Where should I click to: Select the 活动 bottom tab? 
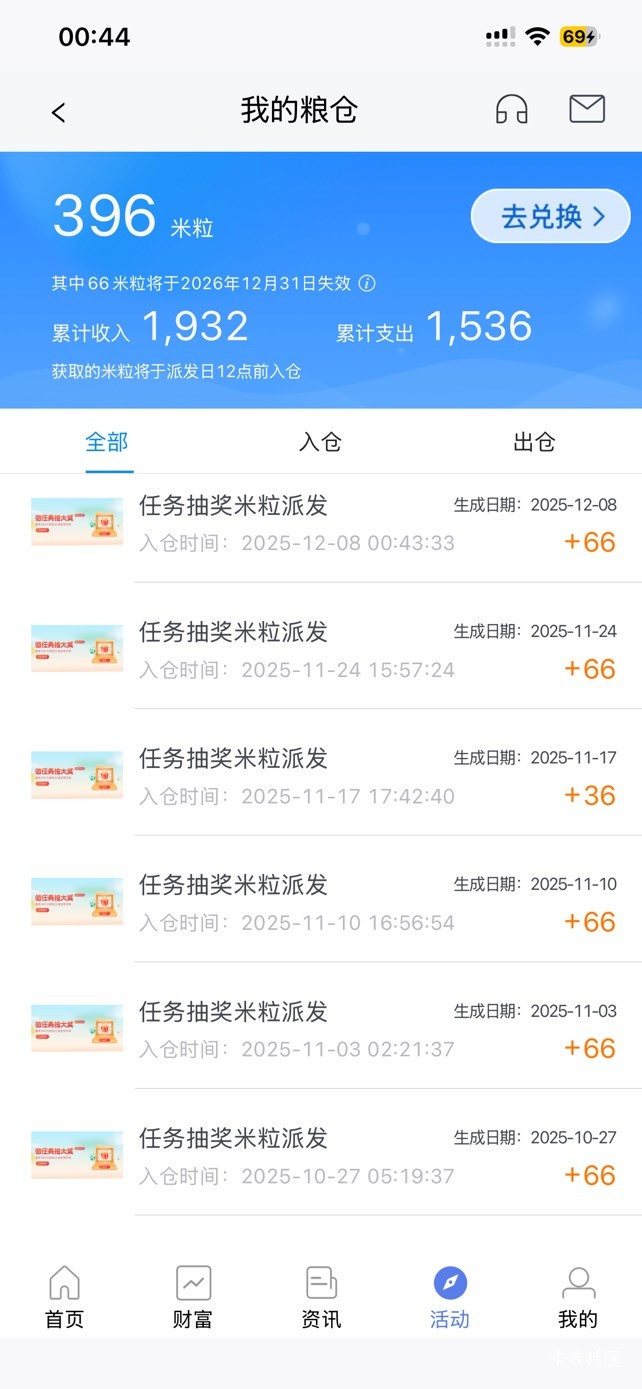[x=450, y=1296]
